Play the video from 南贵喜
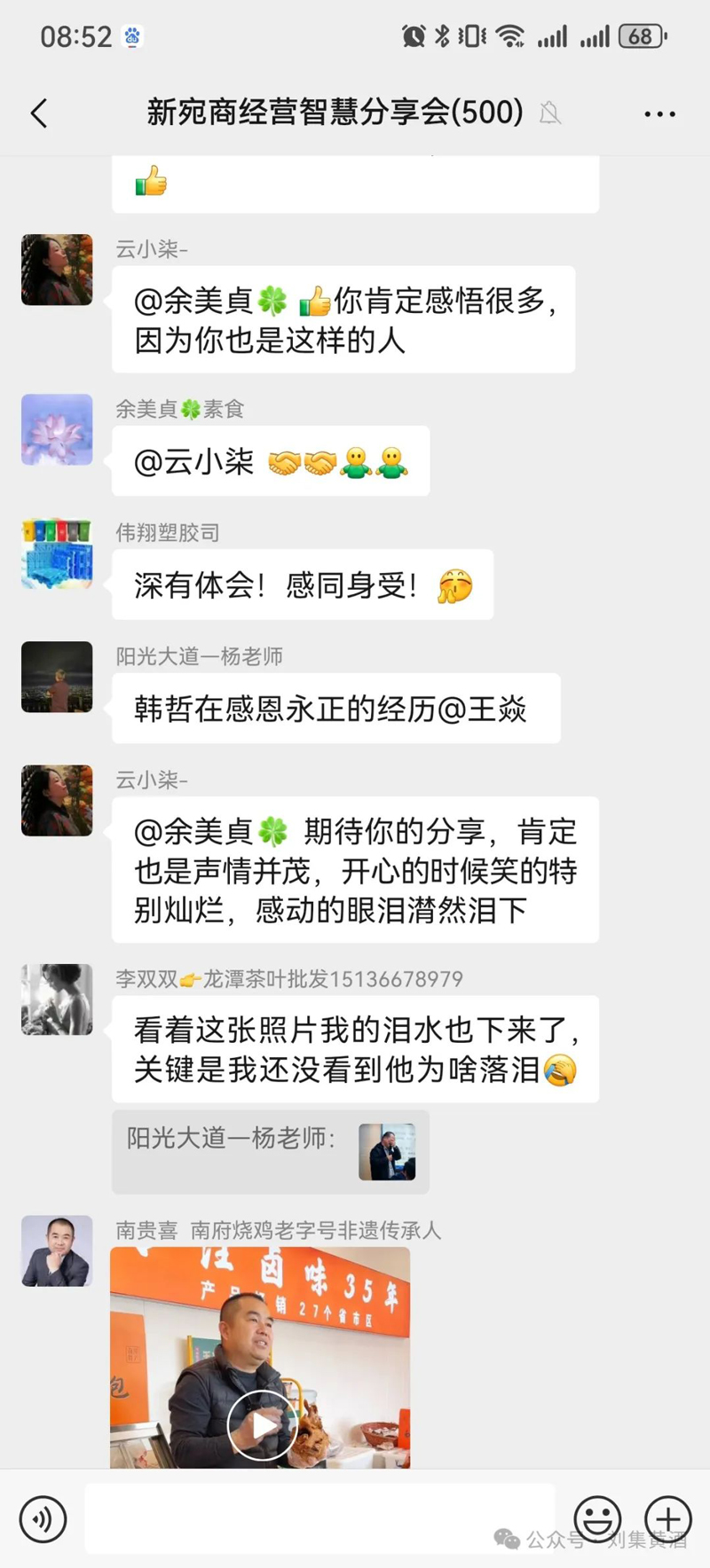 click(x=262, y=1424)
